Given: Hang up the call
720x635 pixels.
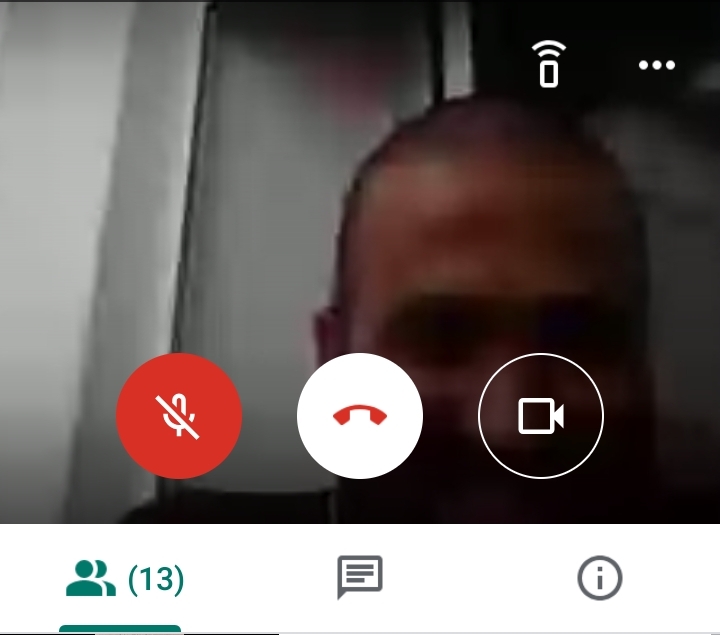Looking at the screenshot, I should tap(360, 416).
